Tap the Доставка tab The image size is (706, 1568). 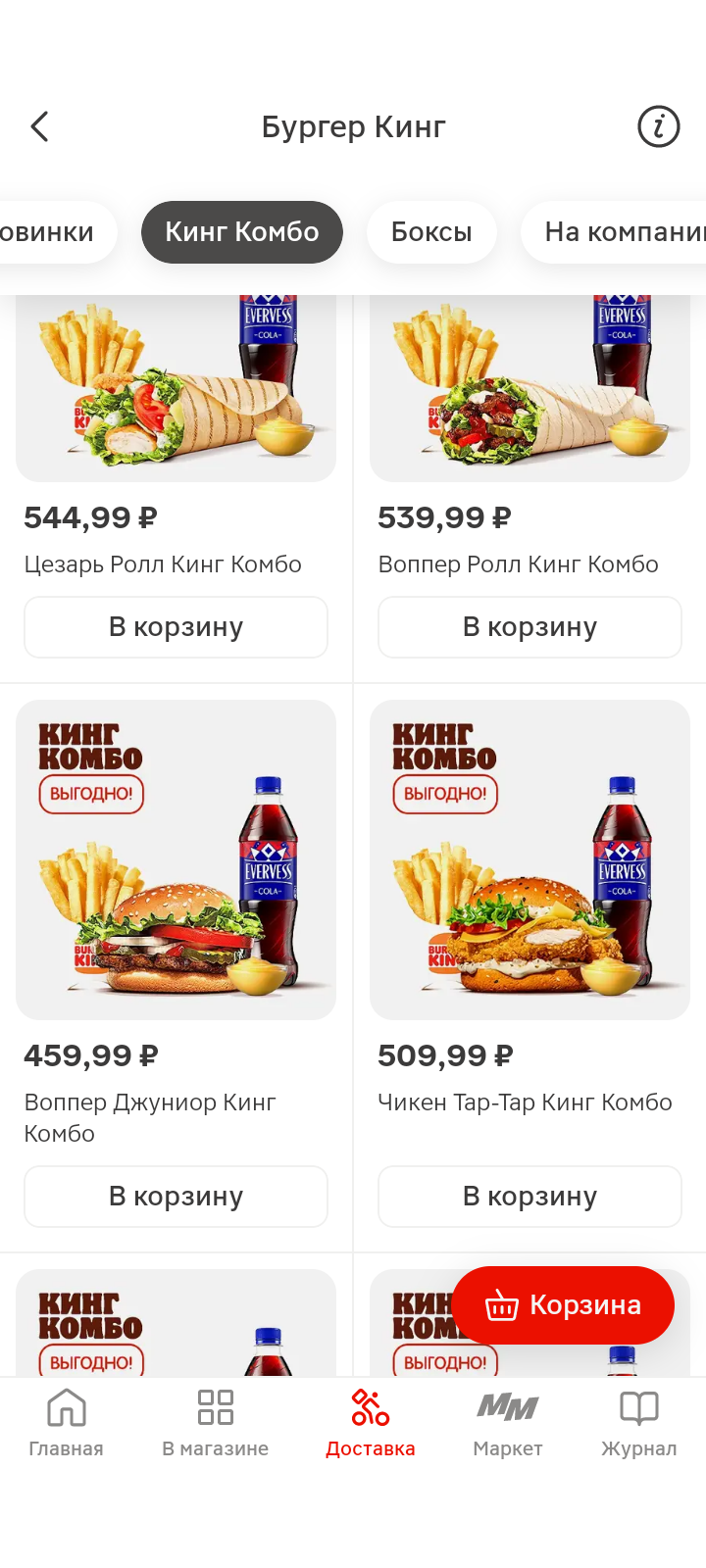370,1422
